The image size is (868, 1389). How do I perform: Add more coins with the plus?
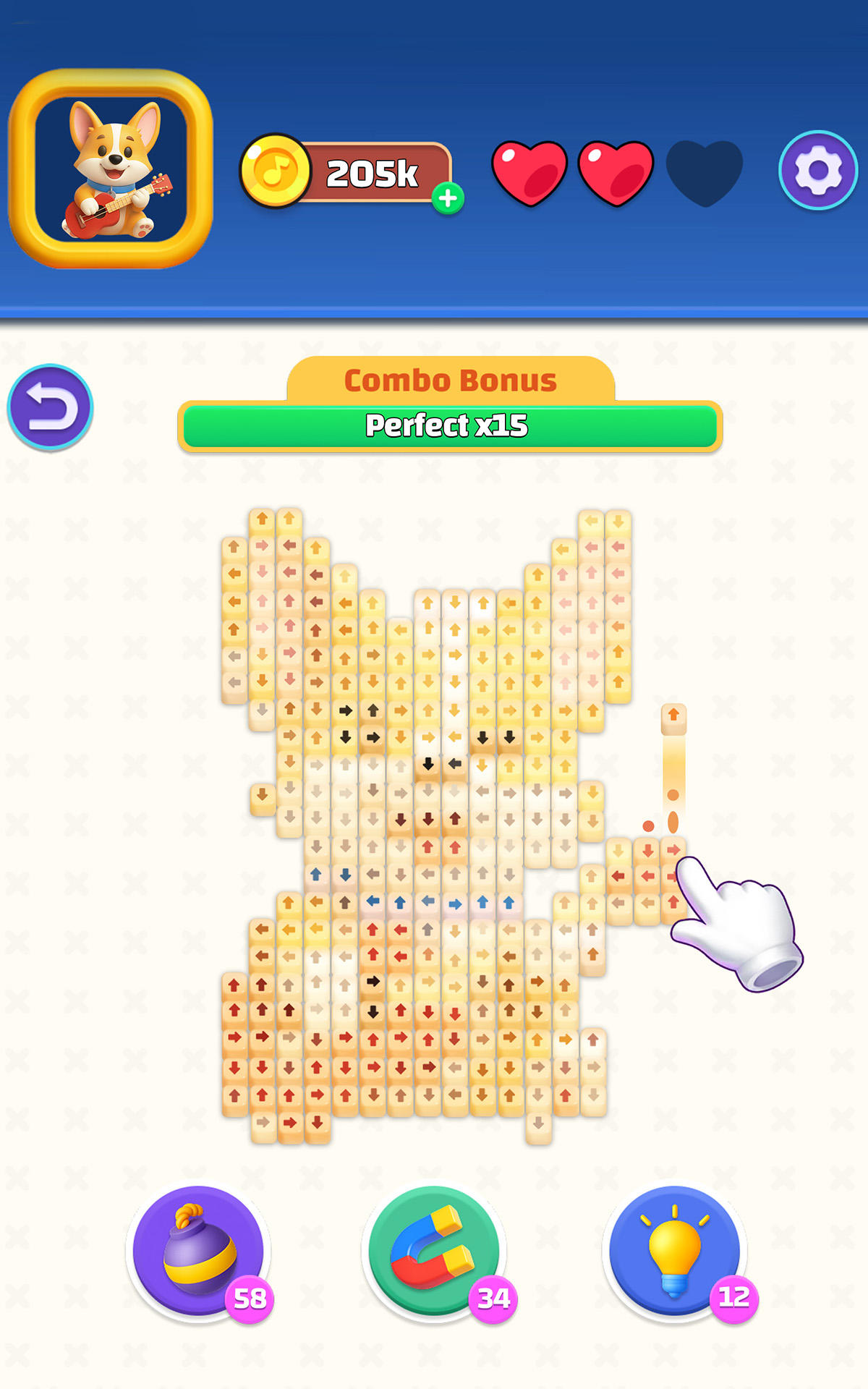448,197
